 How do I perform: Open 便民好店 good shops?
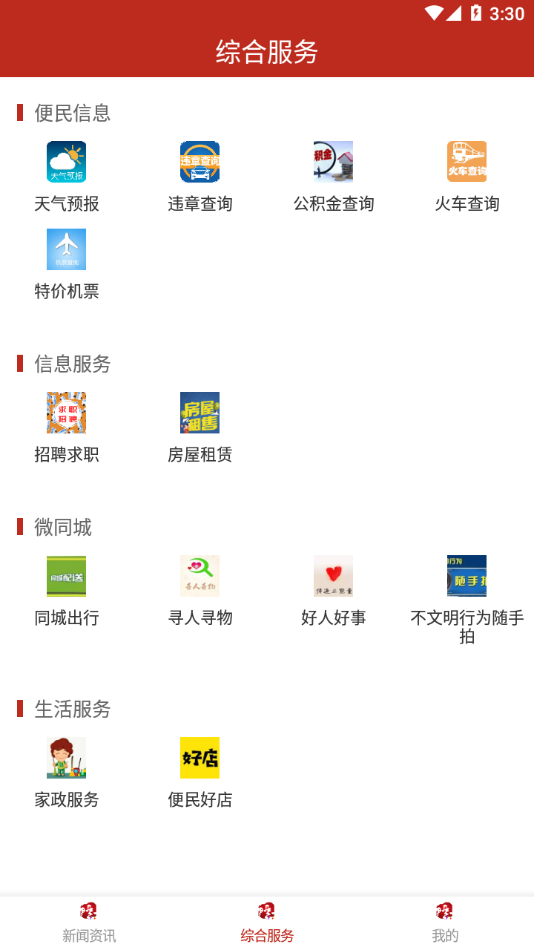200,773
